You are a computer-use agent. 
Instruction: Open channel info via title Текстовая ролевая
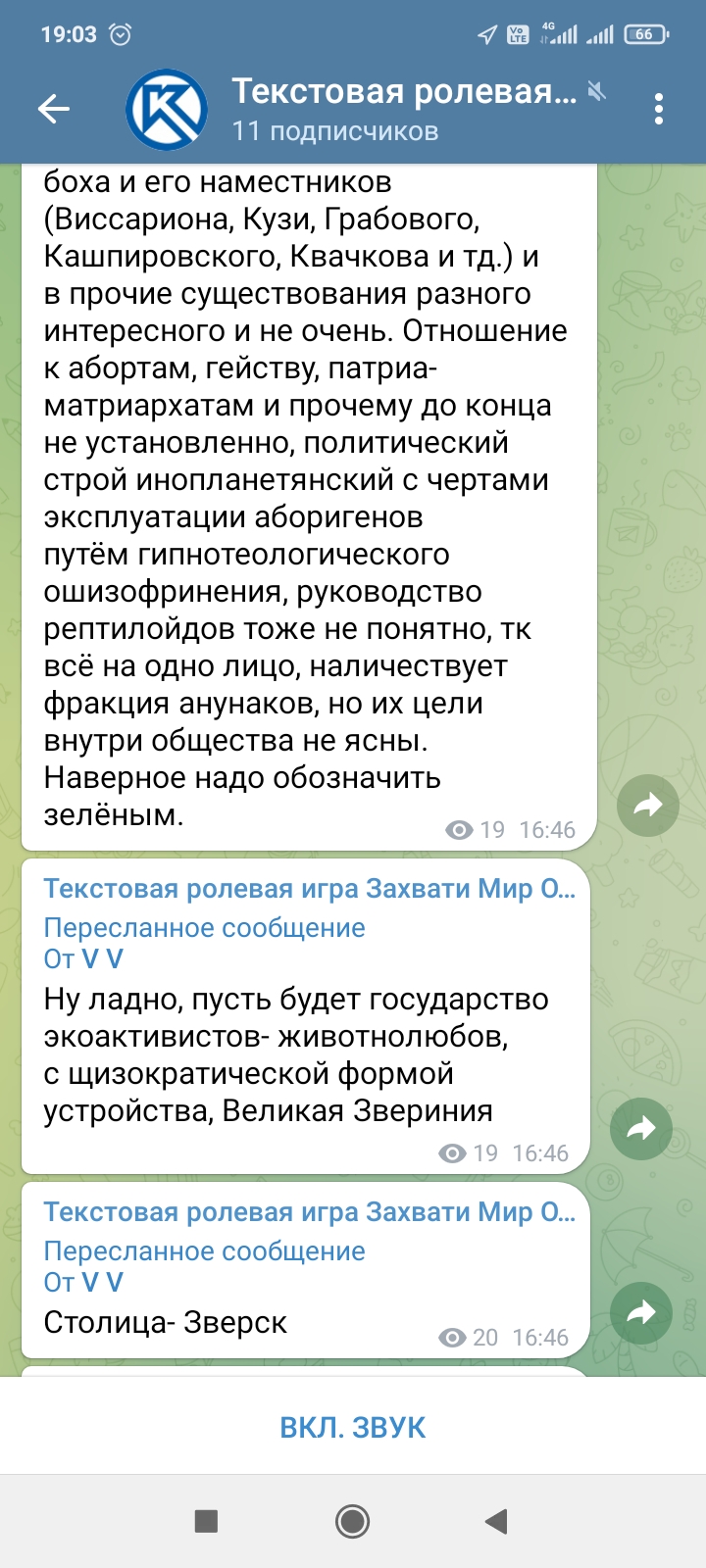pos(404,91)
